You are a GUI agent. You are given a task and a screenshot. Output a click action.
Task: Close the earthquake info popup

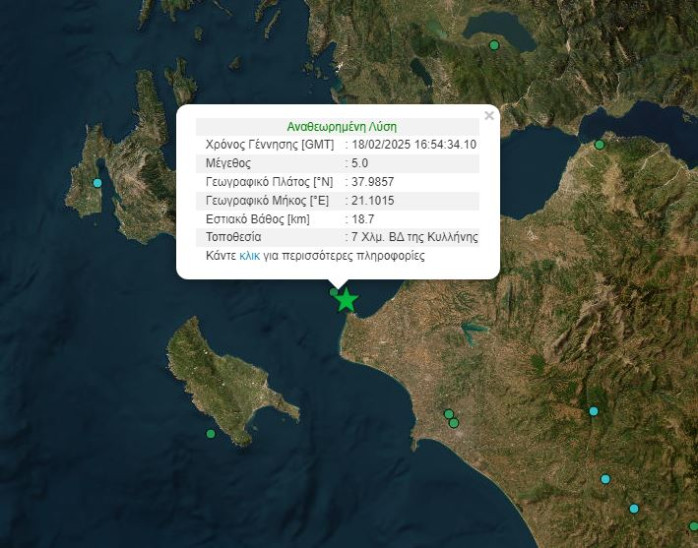pyautogui.click(x=489, y=116)
